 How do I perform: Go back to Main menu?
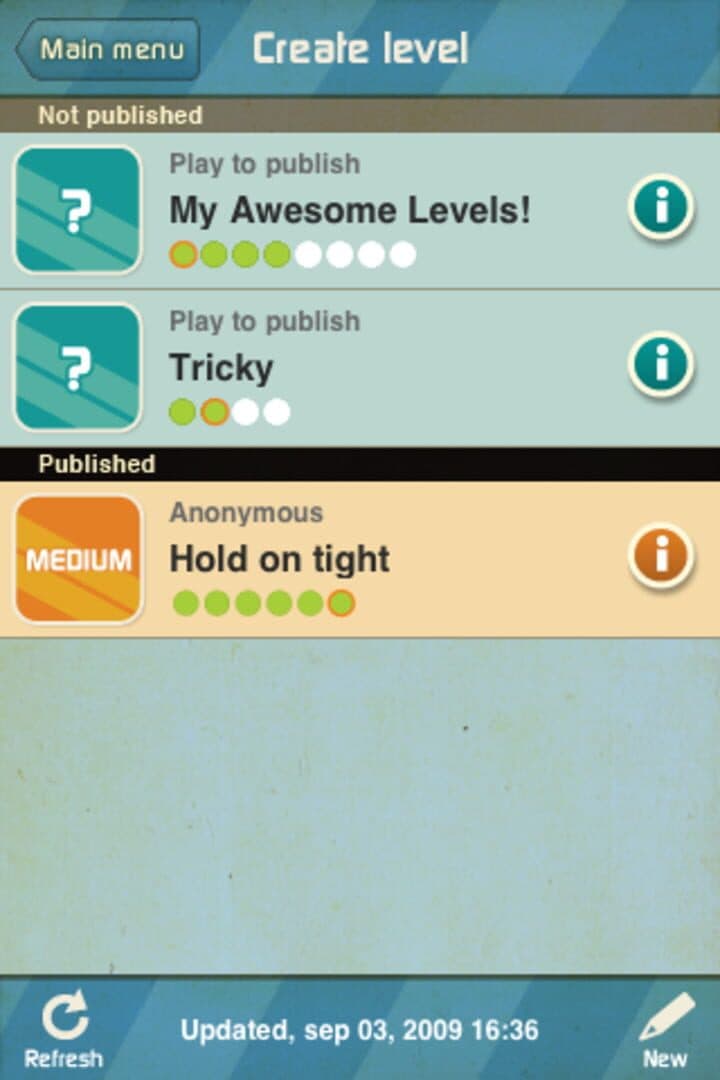point(108,49)
